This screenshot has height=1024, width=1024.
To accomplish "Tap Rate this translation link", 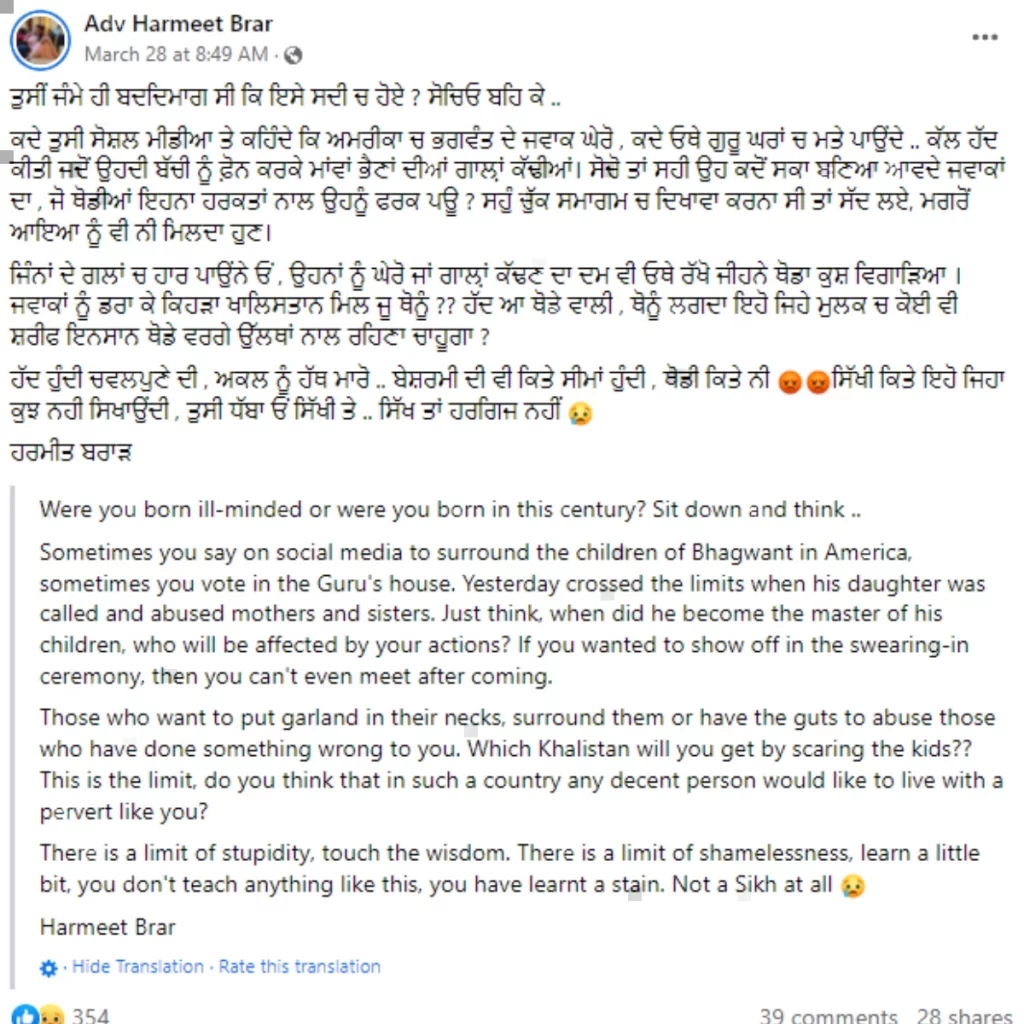I will tap(300, 967).
